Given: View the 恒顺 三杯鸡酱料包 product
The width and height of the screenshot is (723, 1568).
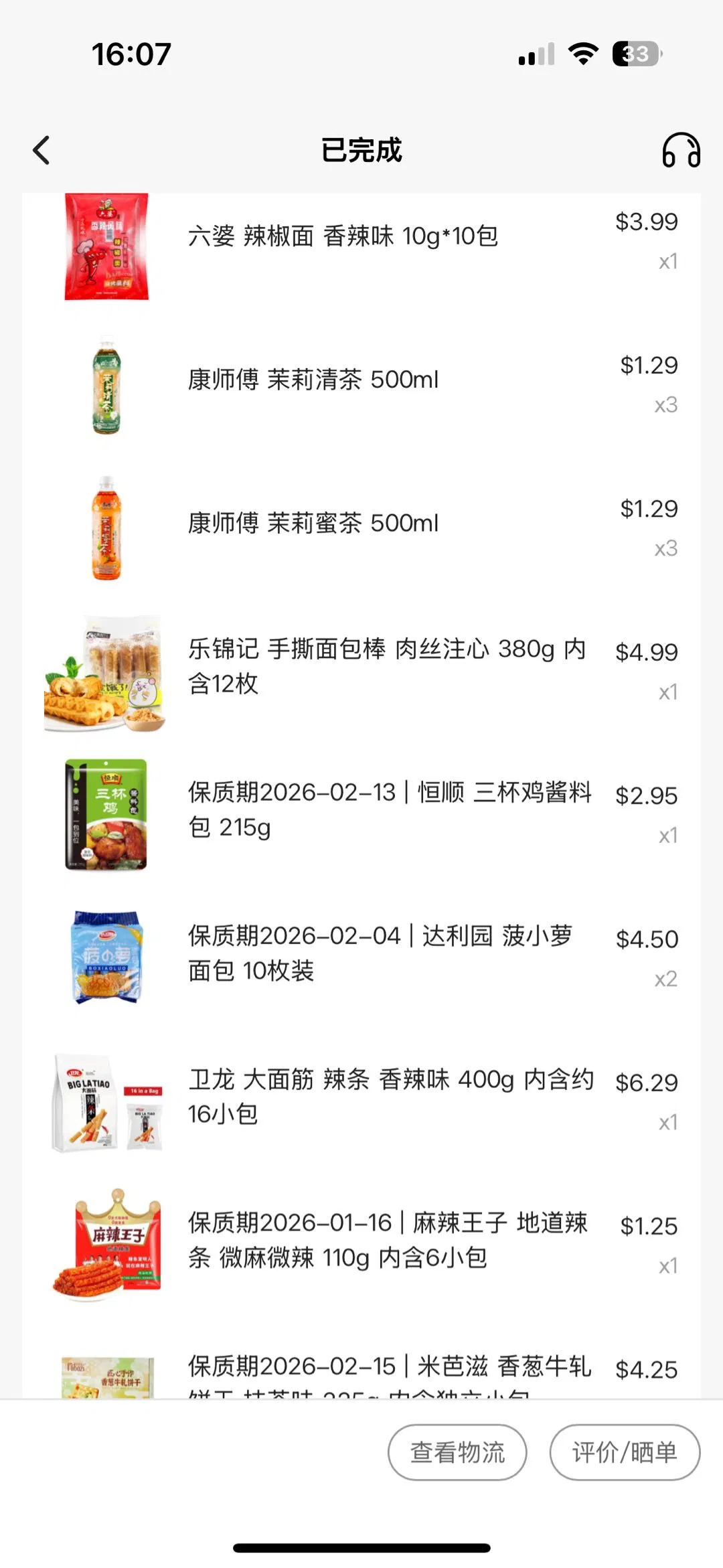Looking at the screenshot, I should point(390,809).
